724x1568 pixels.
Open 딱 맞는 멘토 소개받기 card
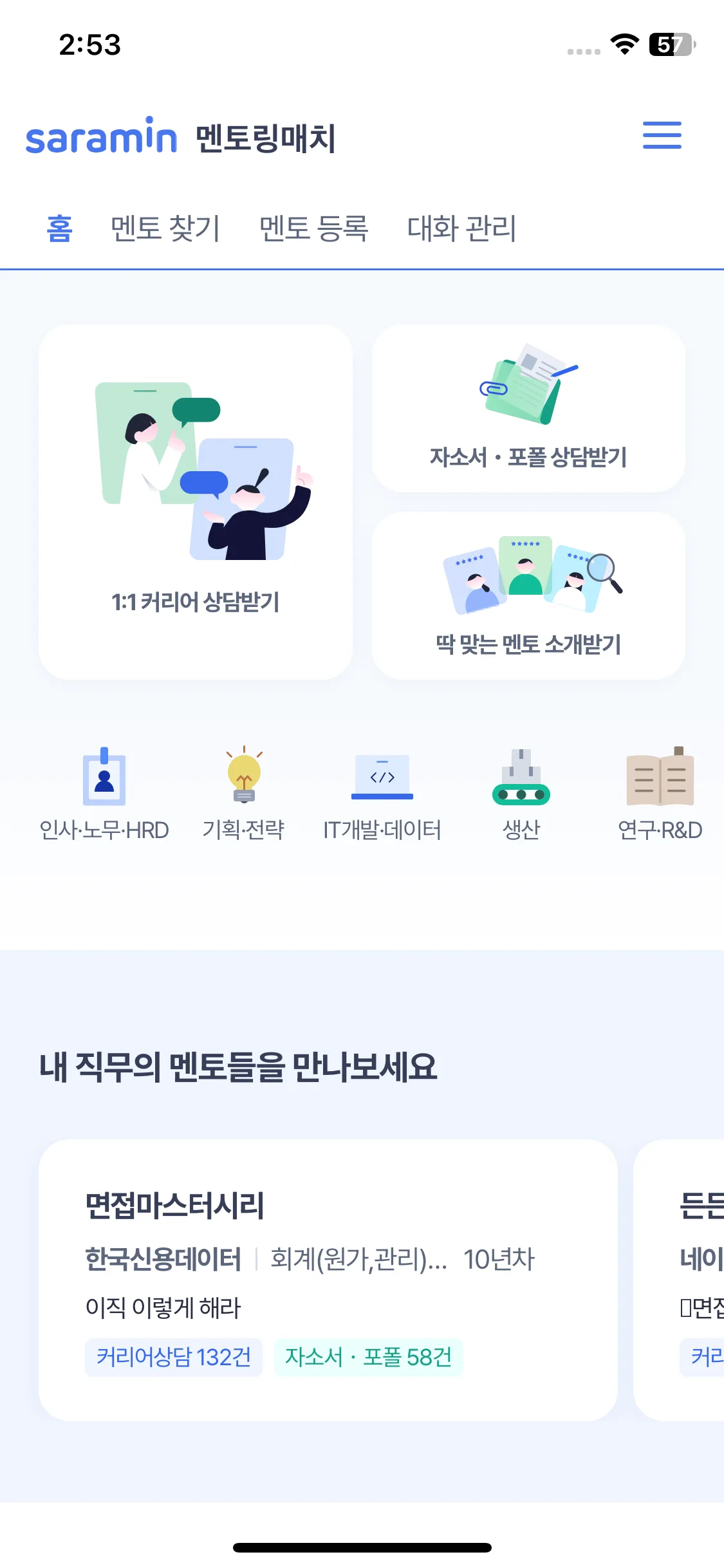tap(528, 595)
